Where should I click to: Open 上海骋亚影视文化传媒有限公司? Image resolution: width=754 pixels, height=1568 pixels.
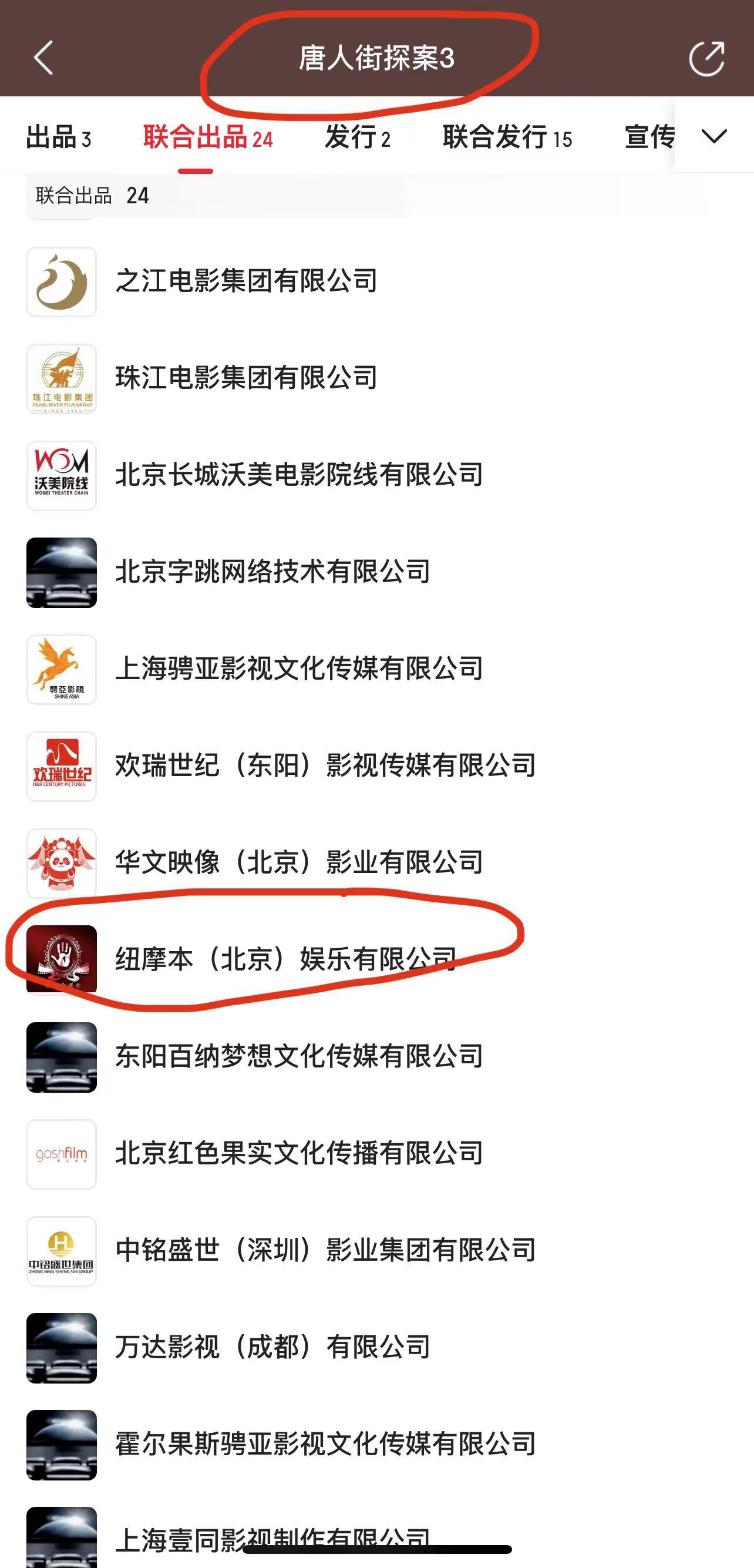pyautogui.click(x=299, y=669)
